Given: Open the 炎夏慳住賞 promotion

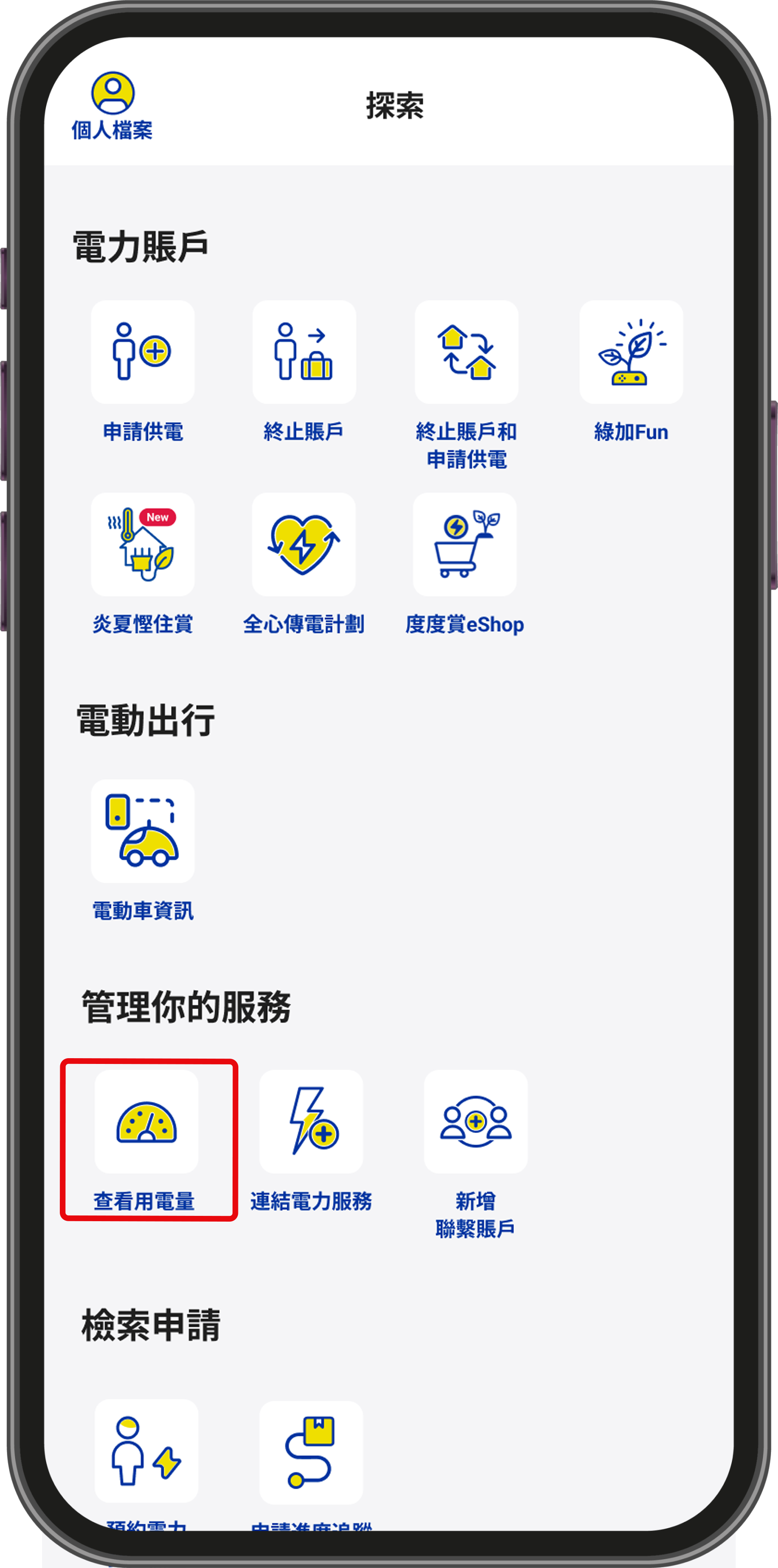Looking at the screenshot, I should 143,545.
